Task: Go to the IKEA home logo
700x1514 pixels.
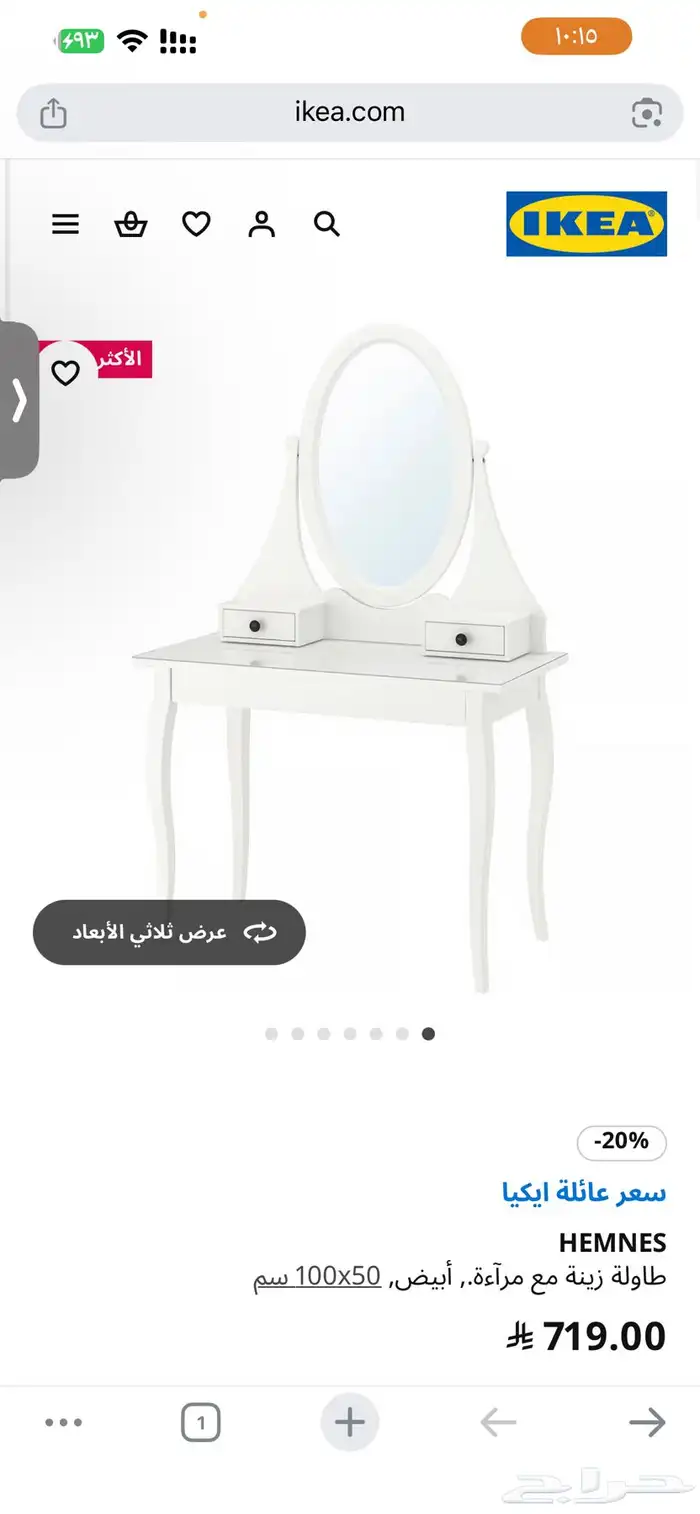Action: 586,224
